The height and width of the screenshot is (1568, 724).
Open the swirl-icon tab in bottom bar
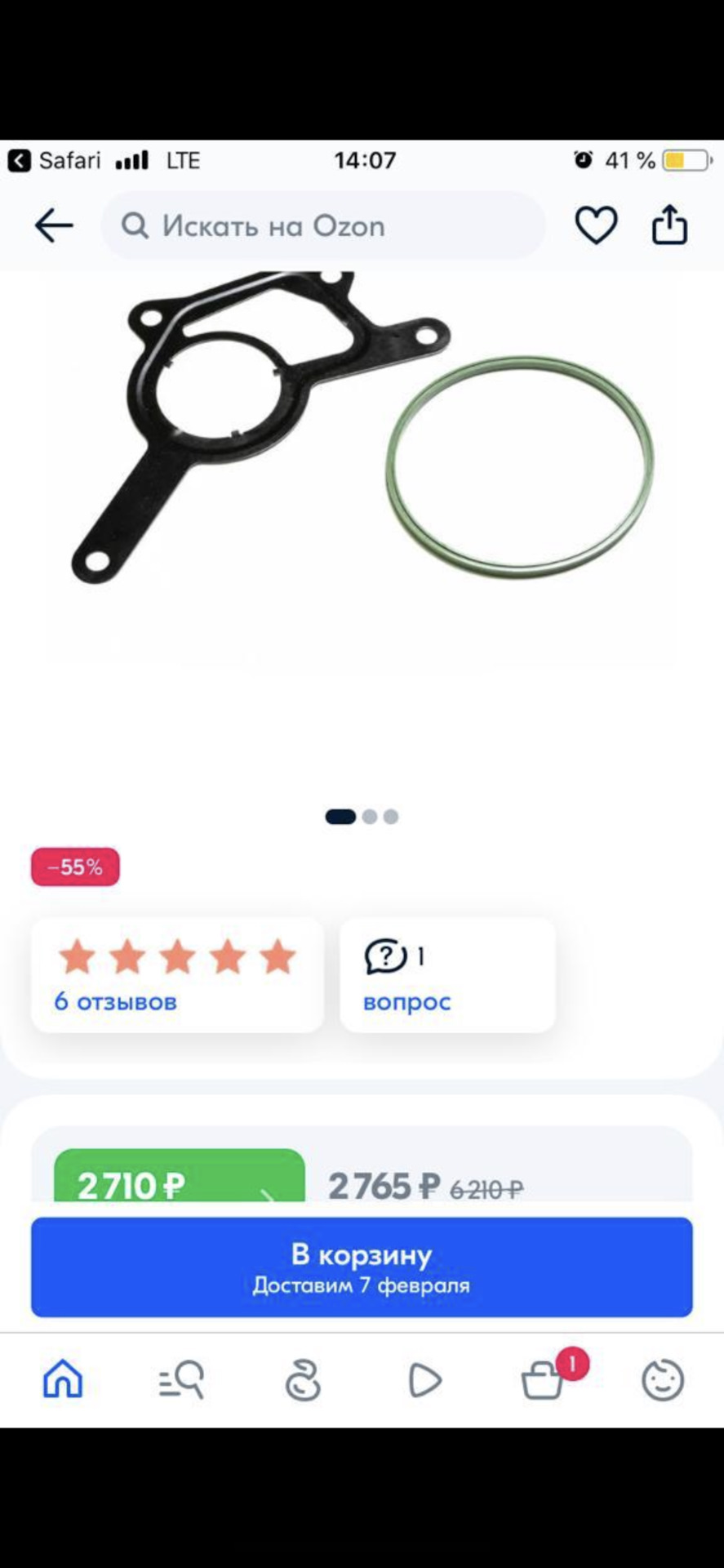click(303, 1380)
